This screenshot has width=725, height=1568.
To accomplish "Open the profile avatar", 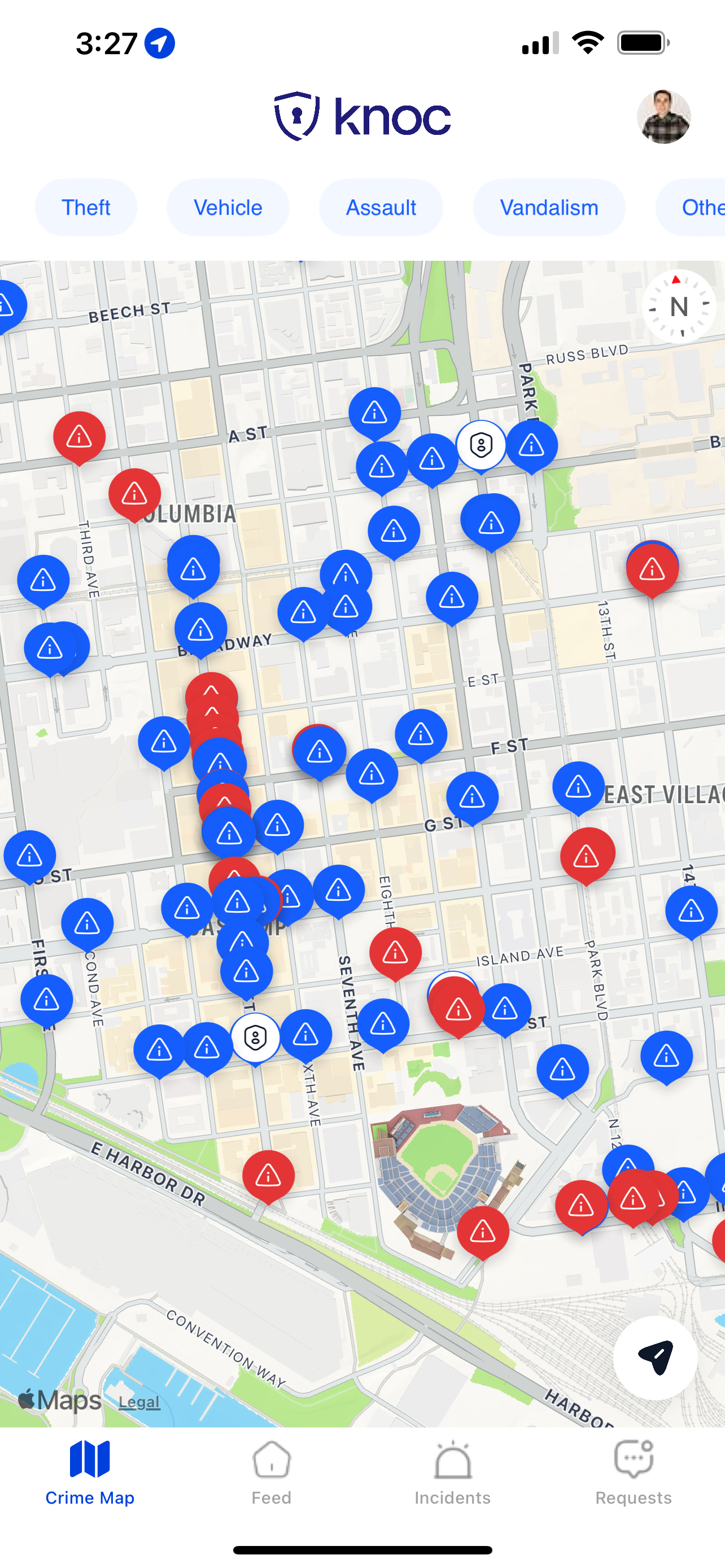I will (663, 117).
